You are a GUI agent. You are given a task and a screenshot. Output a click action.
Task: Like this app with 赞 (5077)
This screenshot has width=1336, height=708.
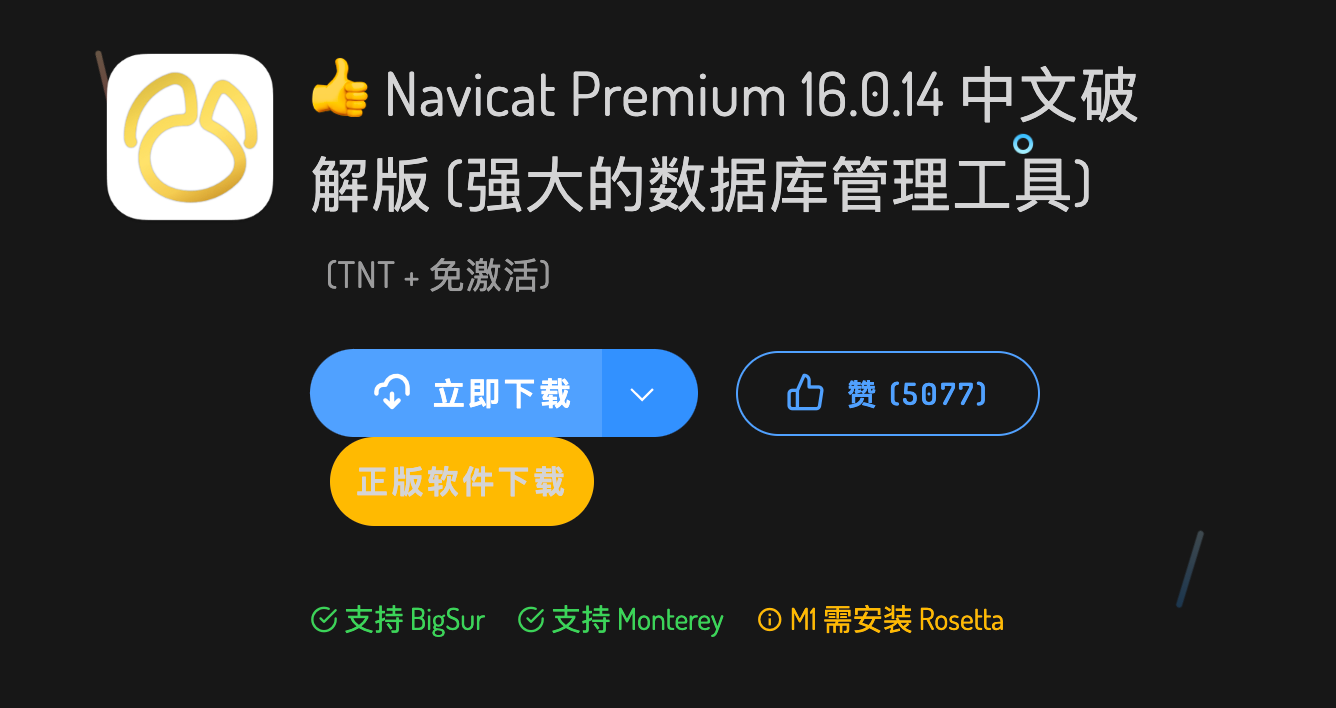click(x=887, y=394)
